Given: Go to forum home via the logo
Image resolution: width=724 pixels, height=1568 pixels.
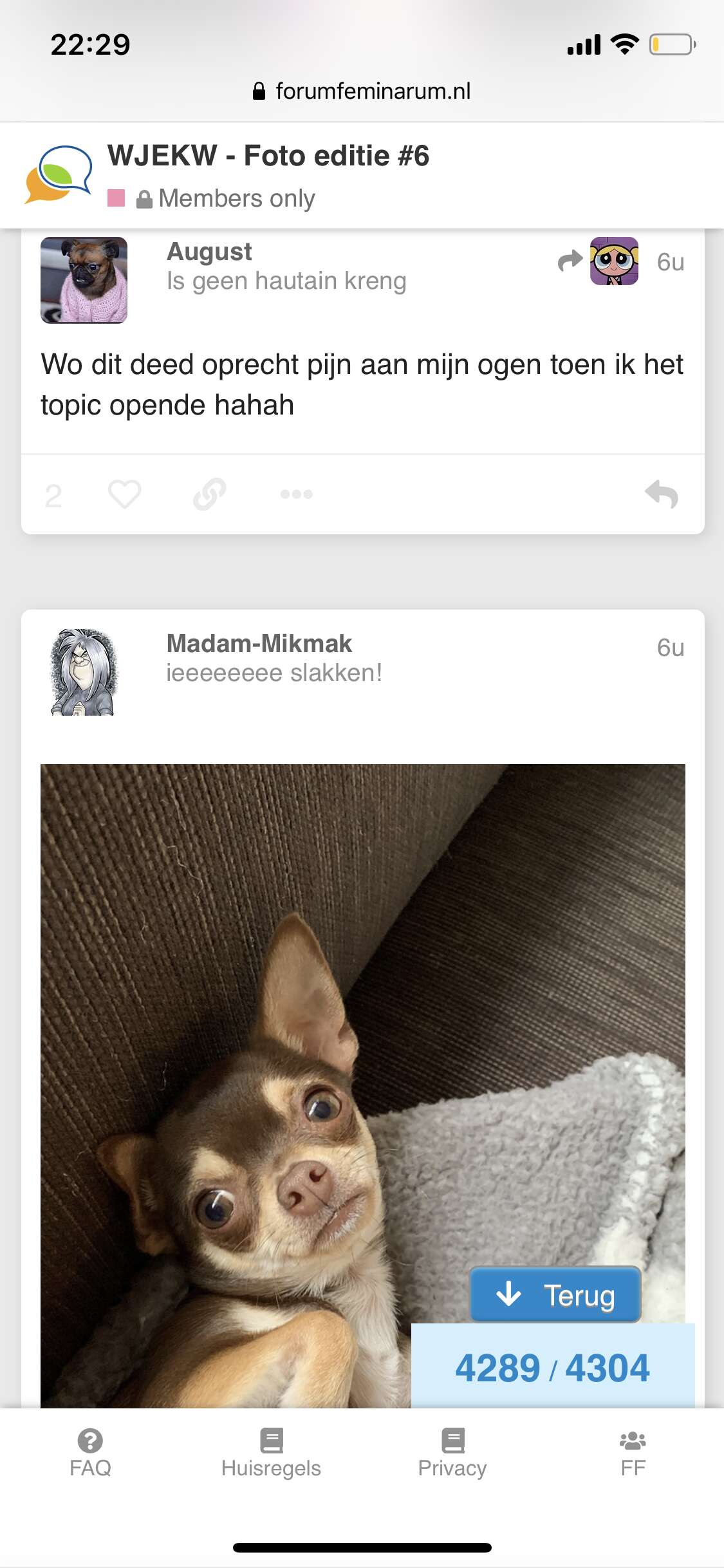Looking at the screenshot, I should click(x=59, y=174).
